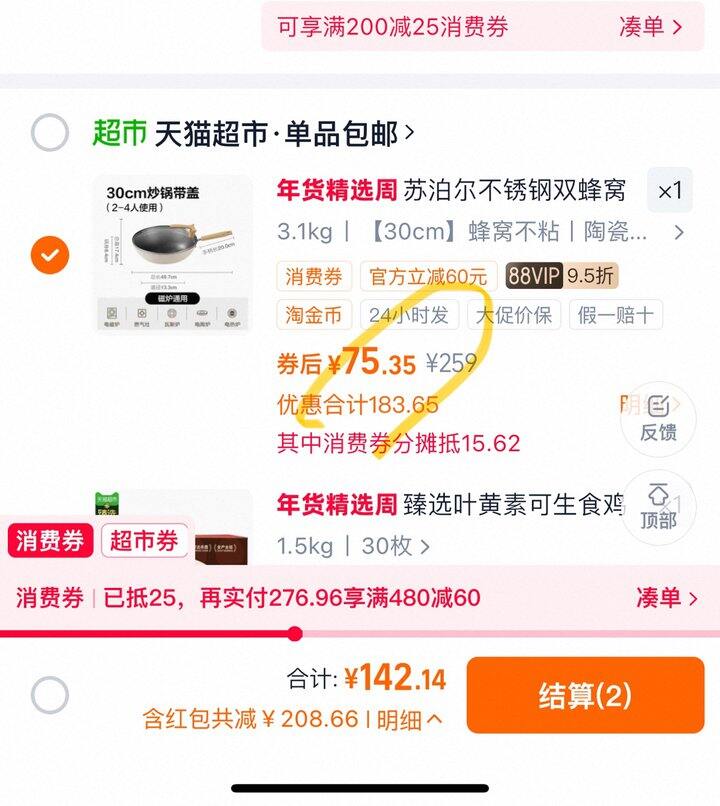
Task: Uncheck the 苏泊尔 wok item
Action: [49, 254]
